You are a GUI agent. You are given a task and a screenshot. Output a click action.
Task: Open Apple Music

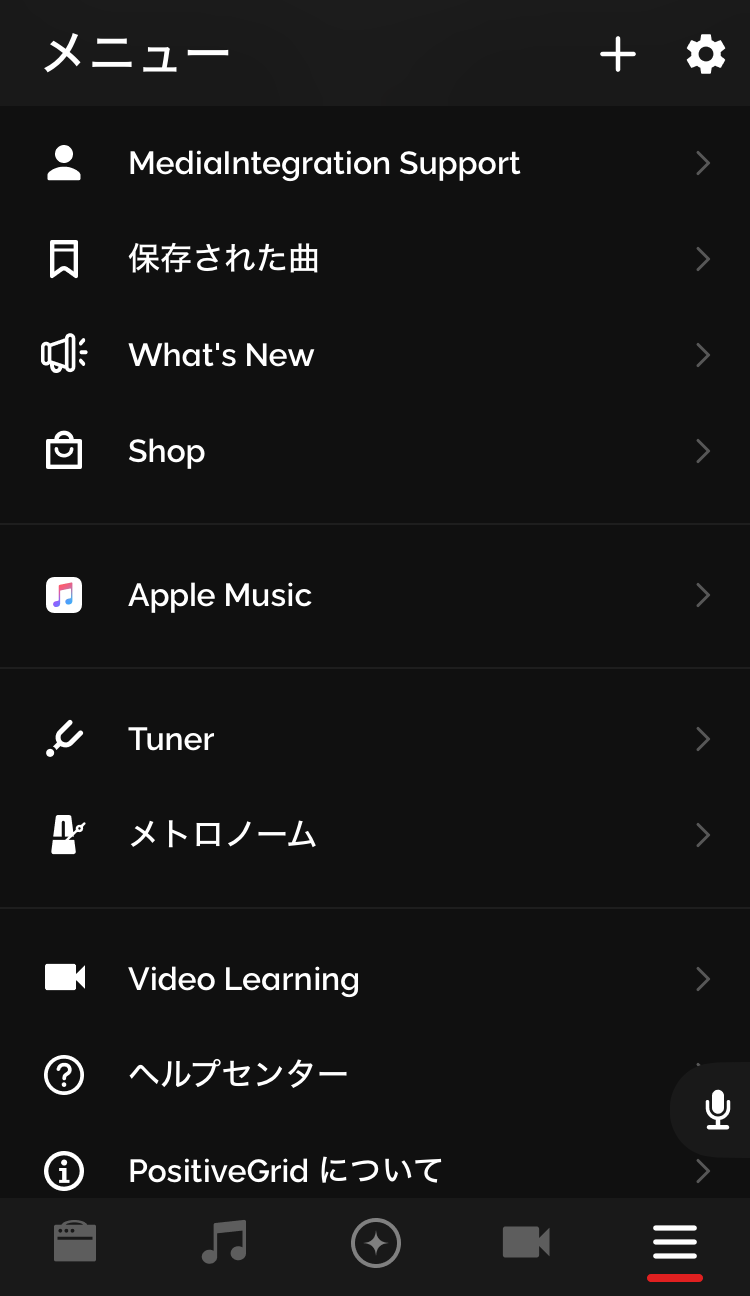[x=375, y=595]
